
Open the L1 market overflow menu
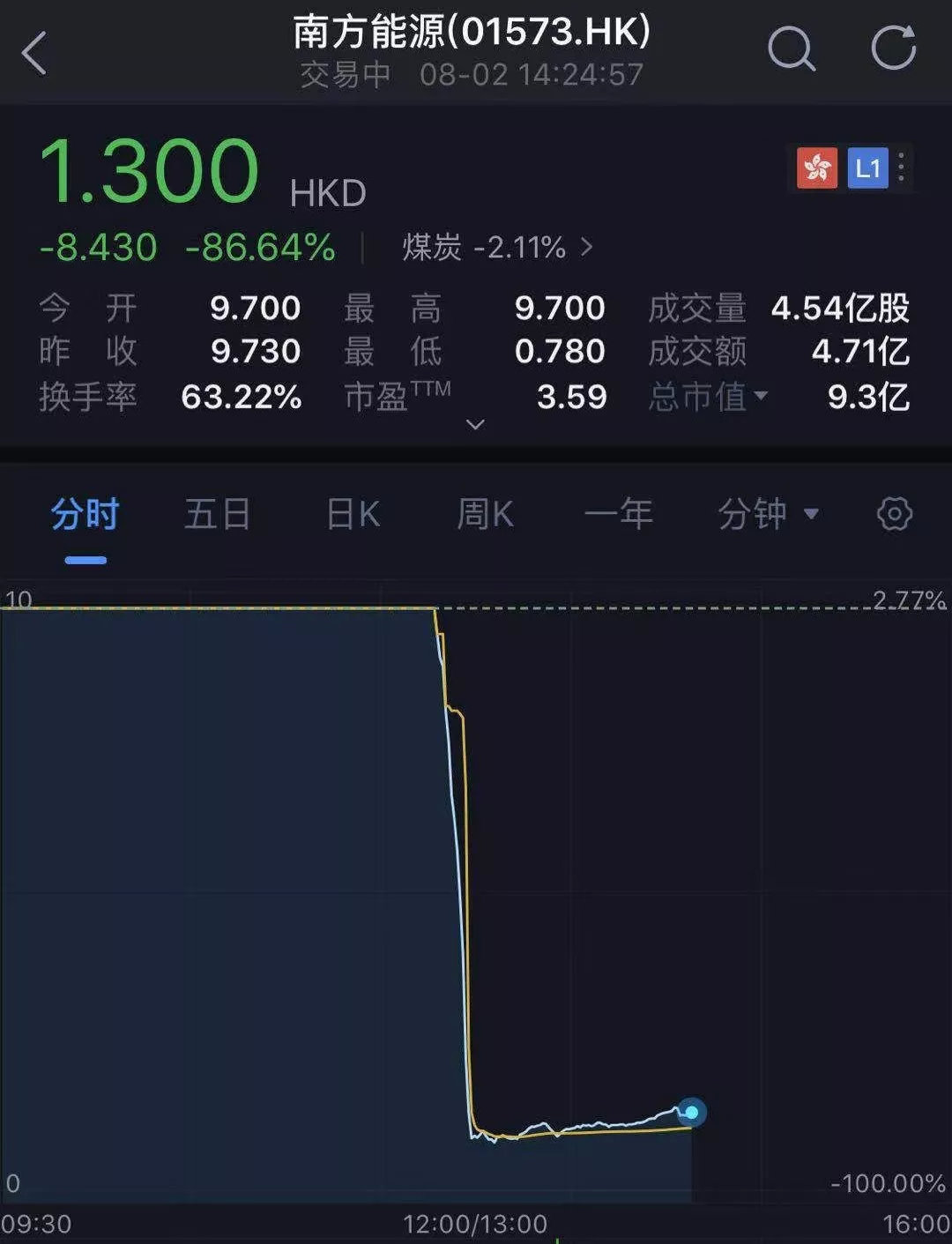(901, 168)
